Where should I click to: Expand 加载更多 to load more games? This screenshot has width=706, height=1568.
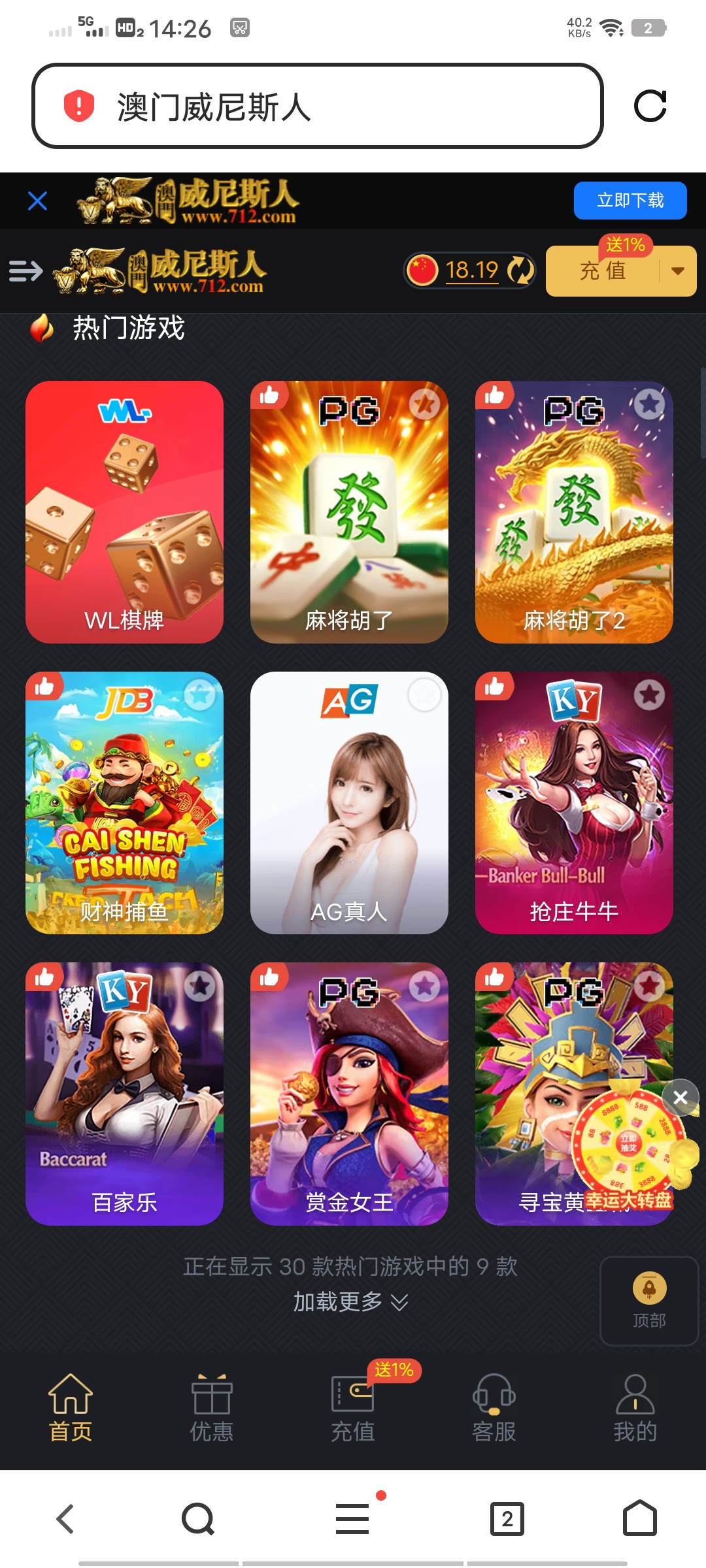[350, 1301]
